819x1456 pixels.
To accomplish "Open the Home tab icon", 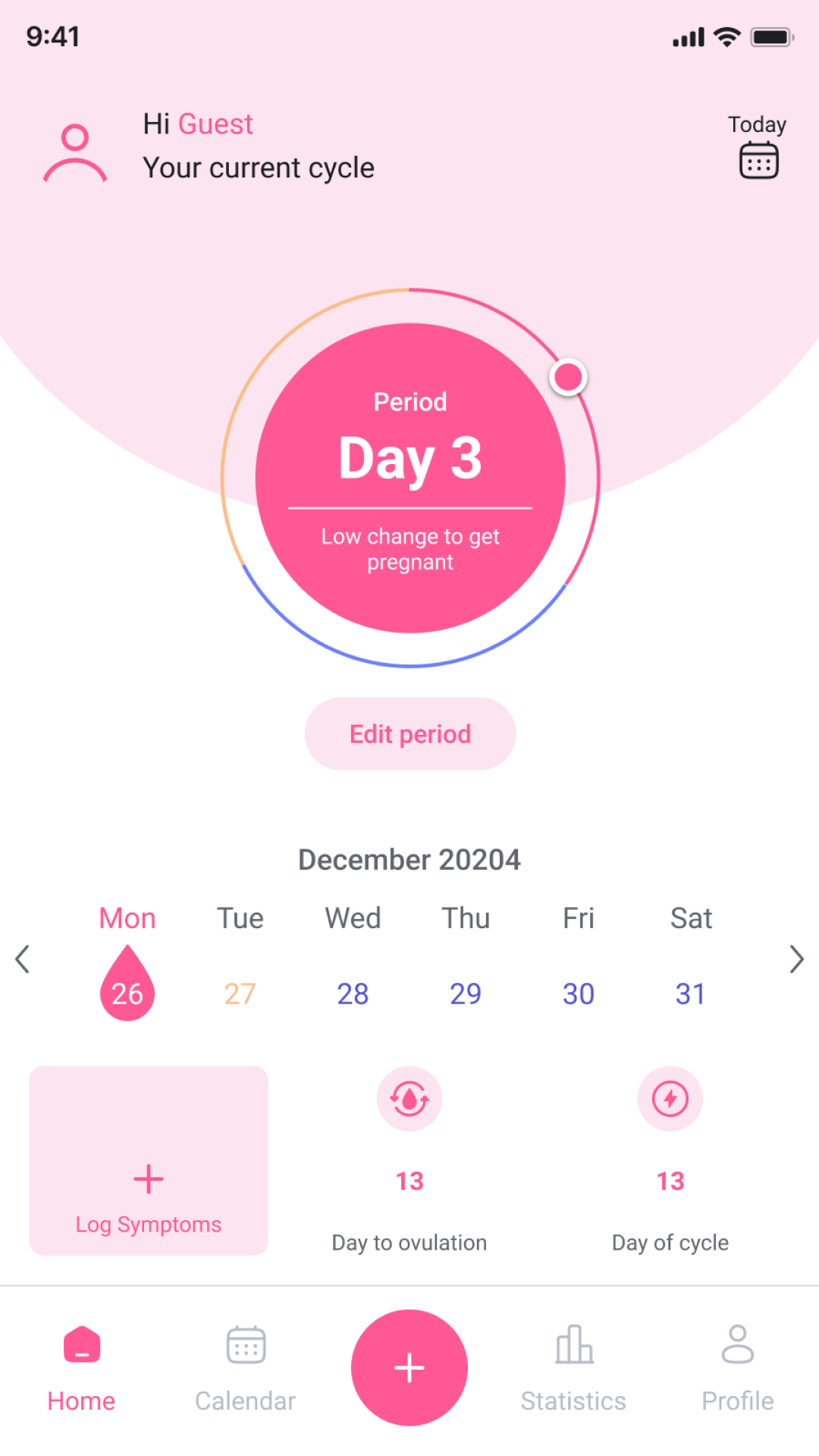I will point(80,1345).
